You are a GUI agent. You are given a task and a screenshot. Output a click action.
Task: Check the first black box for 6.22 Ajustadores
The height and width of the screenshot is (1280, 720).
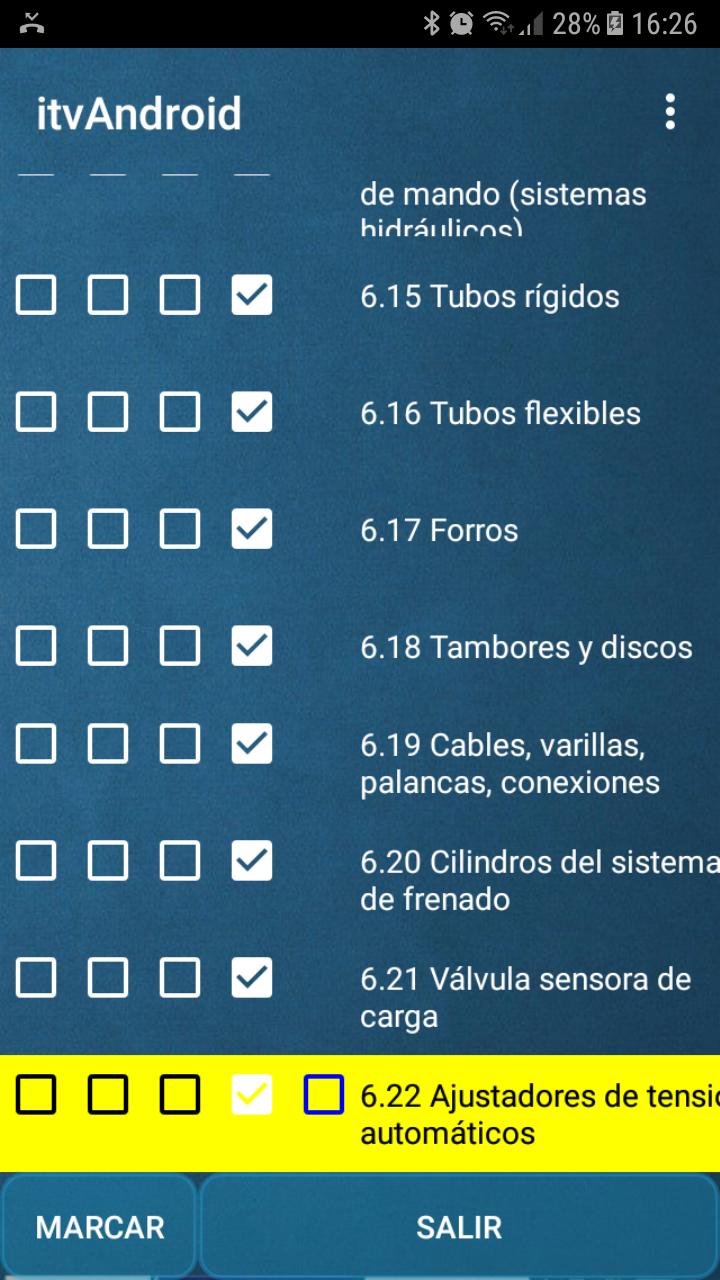36,1095
